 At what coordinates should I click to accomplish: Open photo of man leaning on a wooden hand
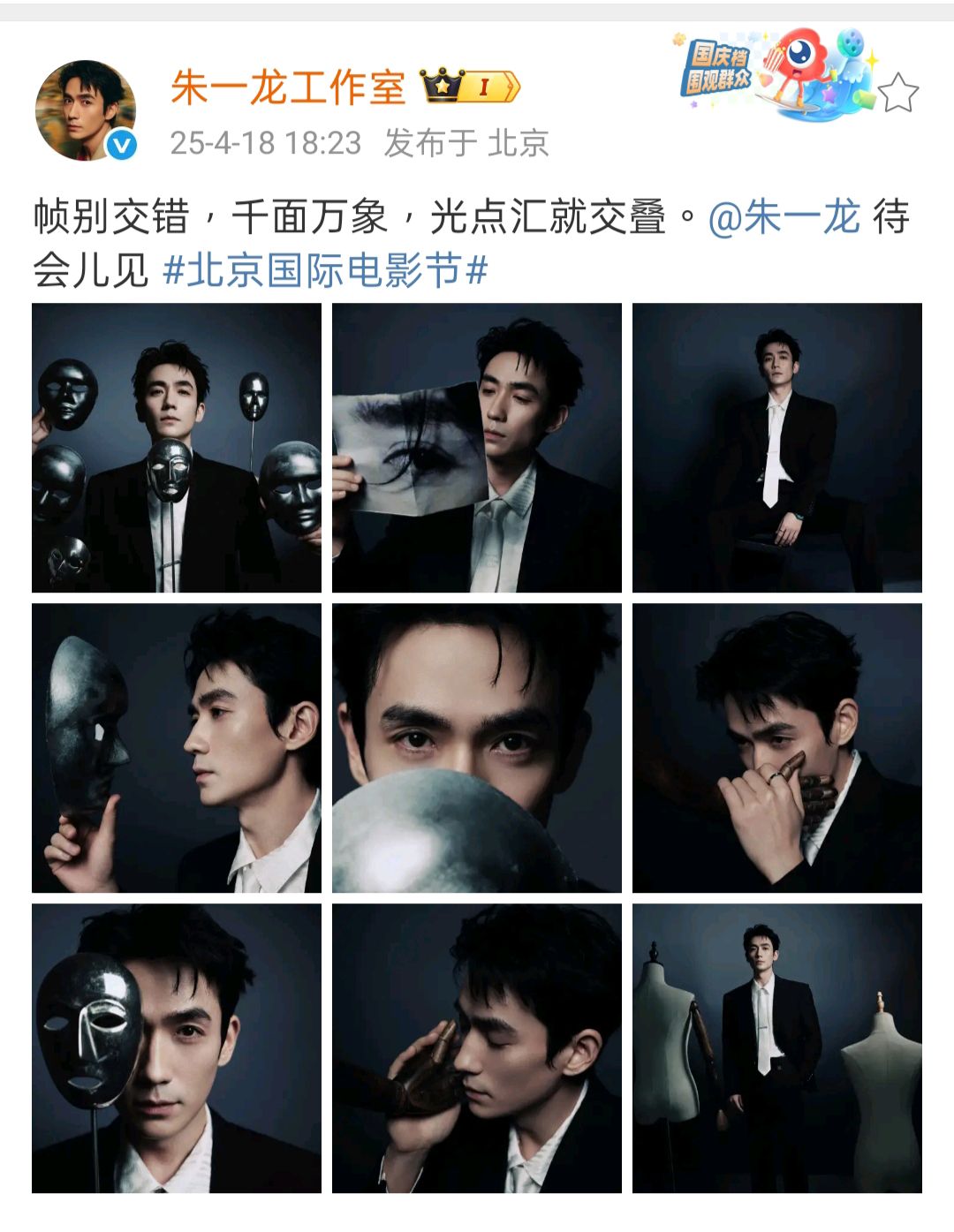[x=477, y=1048]
